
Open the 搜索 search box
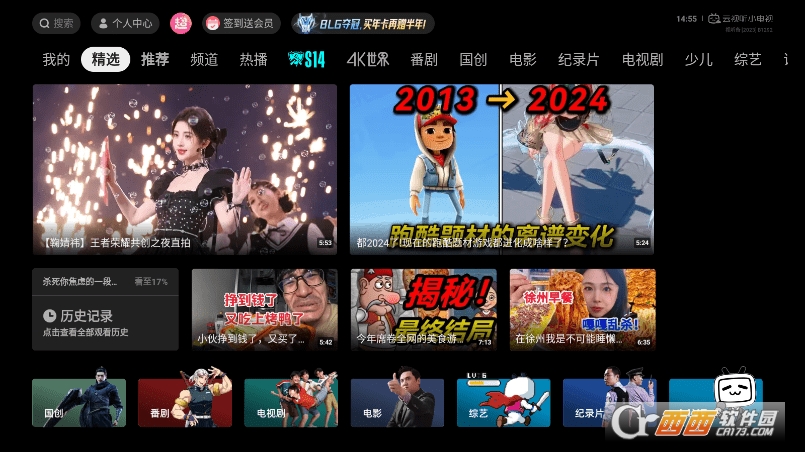tap(57, 23)
